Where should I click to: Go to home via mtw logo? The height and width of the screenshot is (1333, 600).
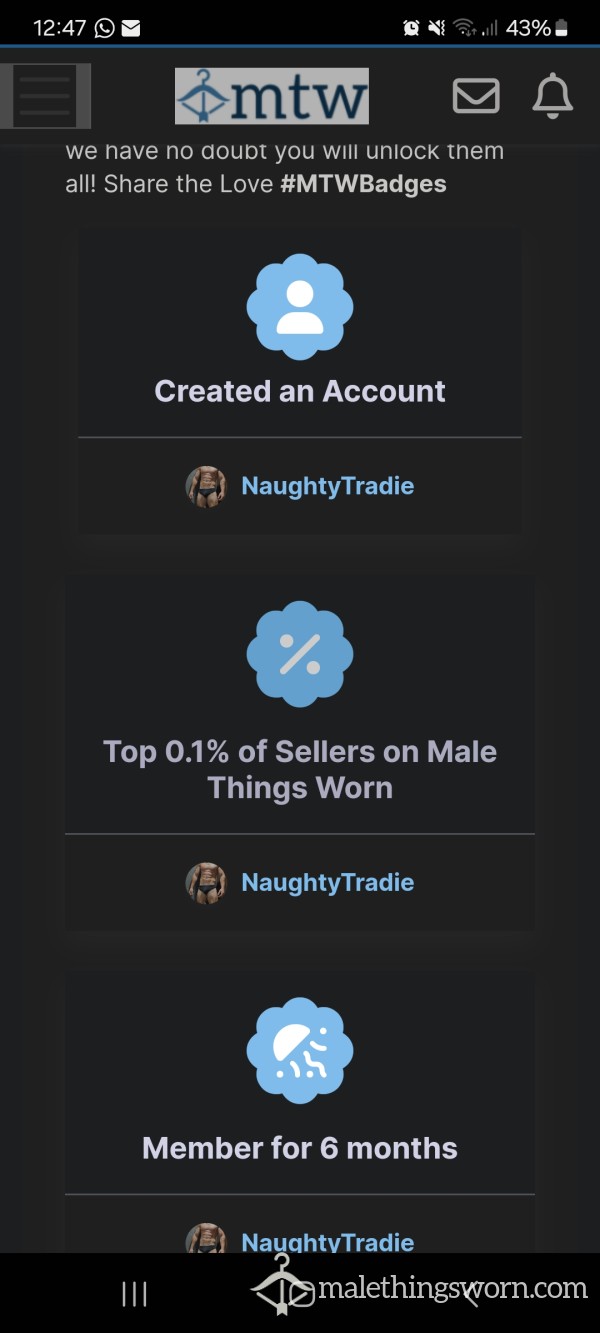click(x=272, y=96)
